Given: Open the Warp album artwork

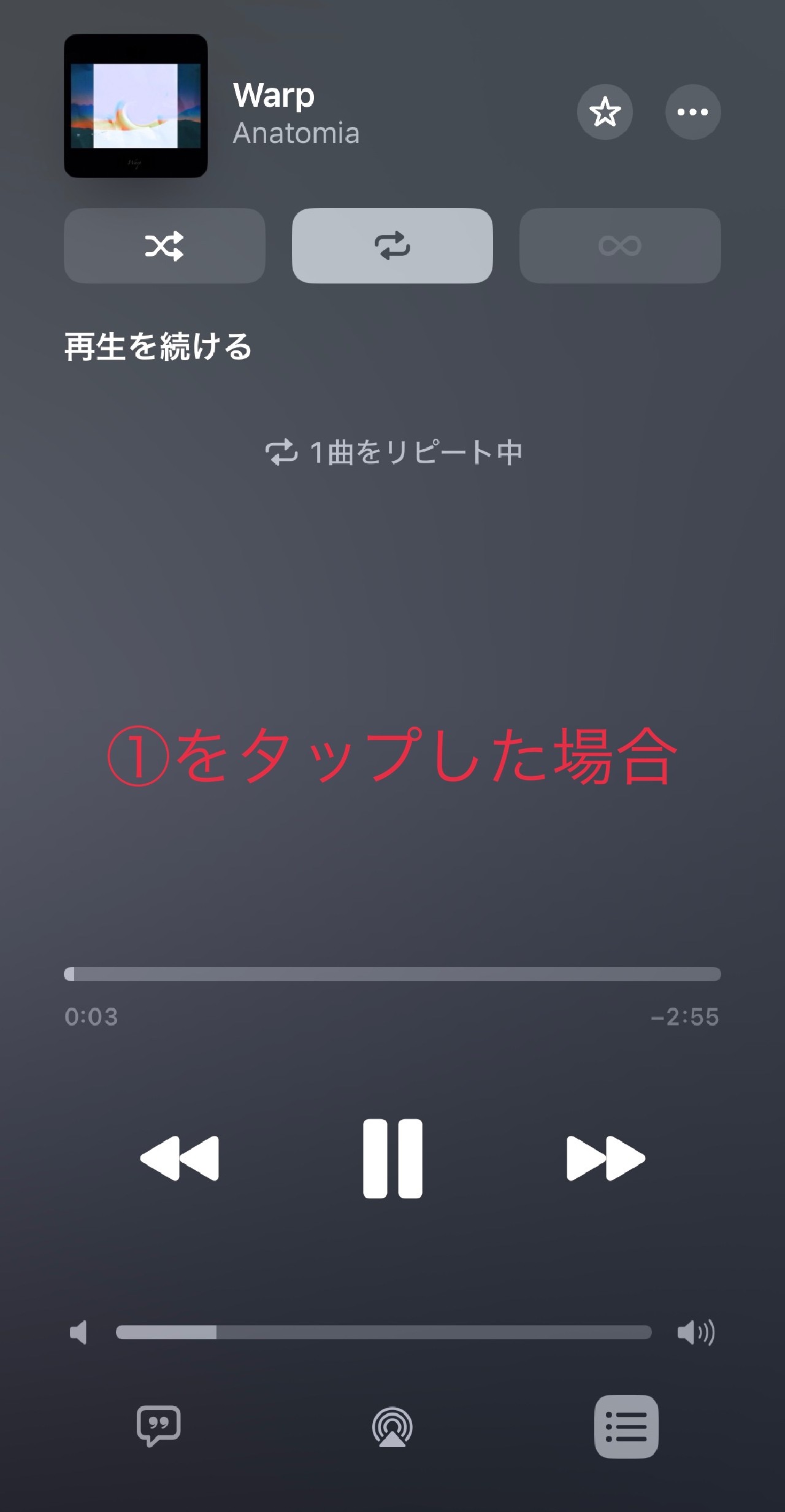Looking at the screenshot, I should pos(136,106).
